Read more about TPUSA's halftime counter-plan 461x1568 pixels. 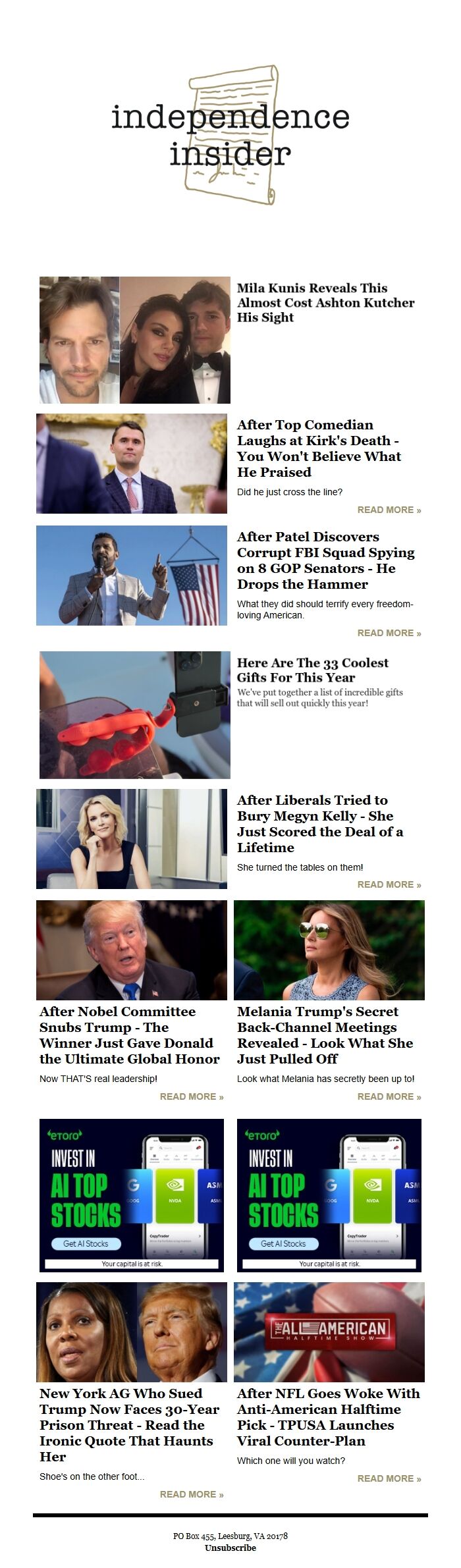[x=389, y=1478]
